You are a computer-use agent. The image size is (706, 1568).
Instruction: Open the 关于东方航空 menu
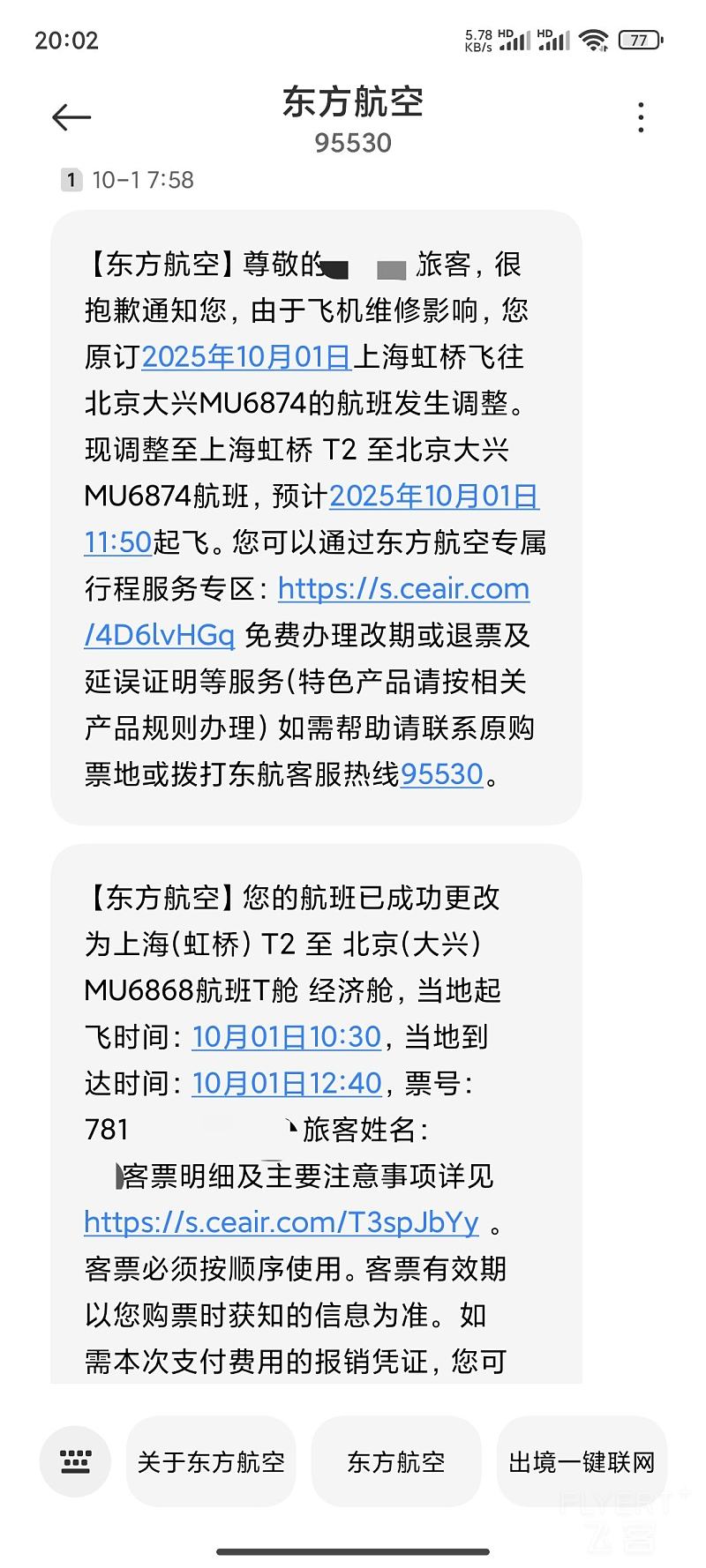point(211,1461)
